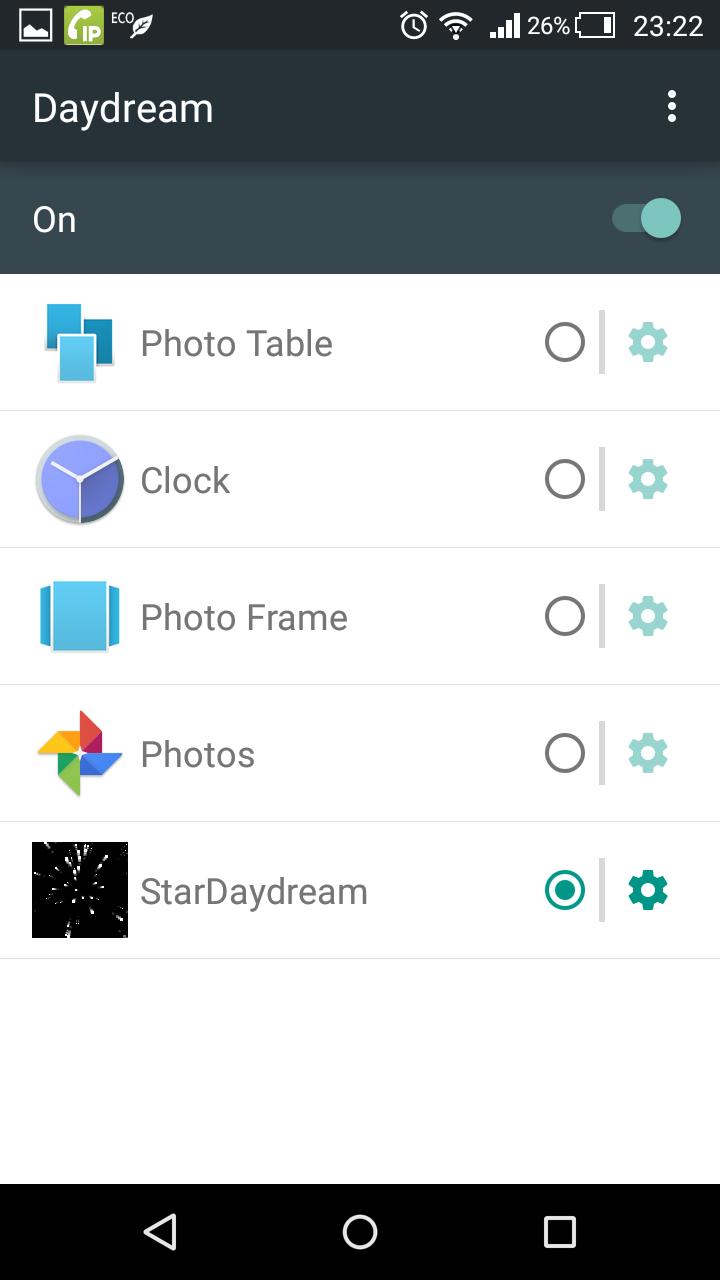Select the Photo Frame radio button
This screenshot has height=1280, width=720.
[x=565, y=617]
